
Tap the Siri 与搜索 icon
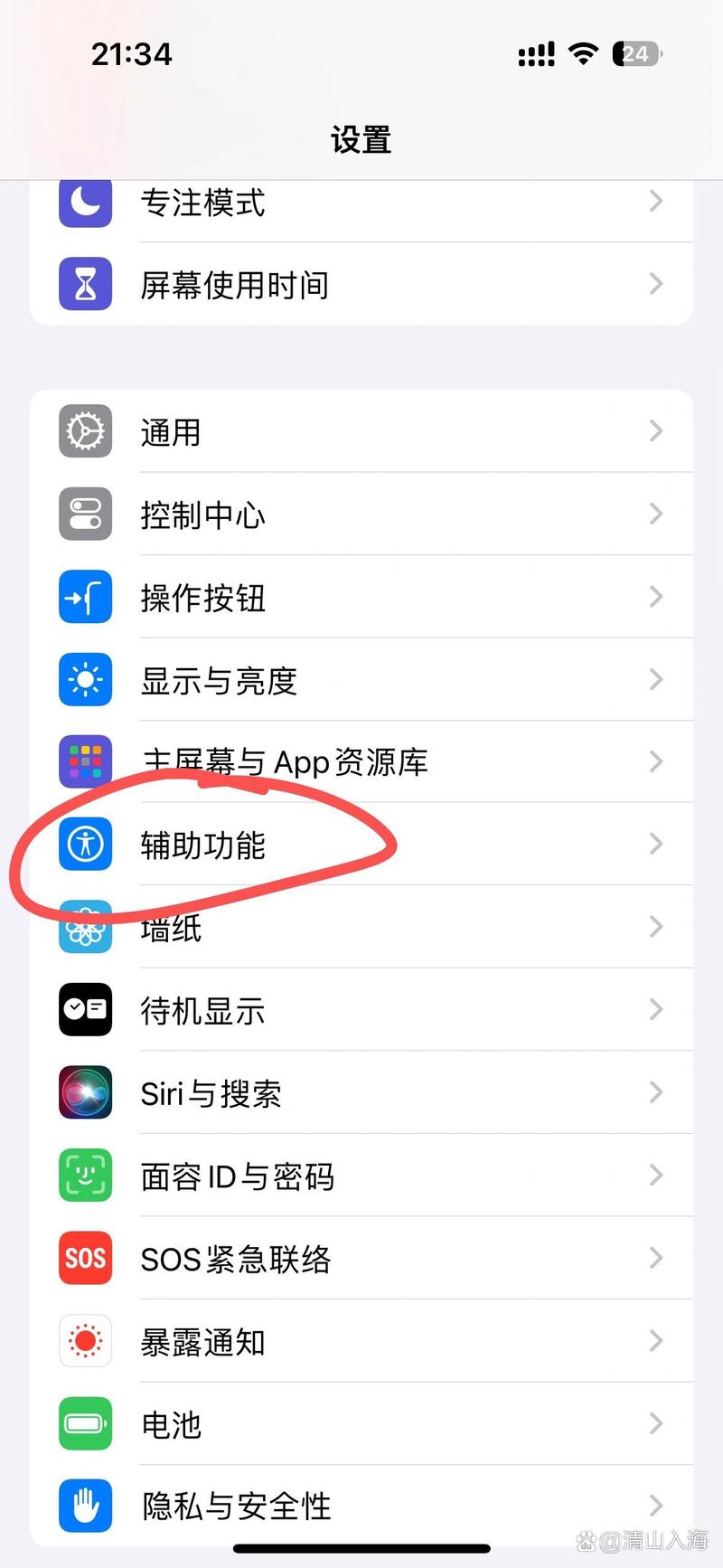85,1092
